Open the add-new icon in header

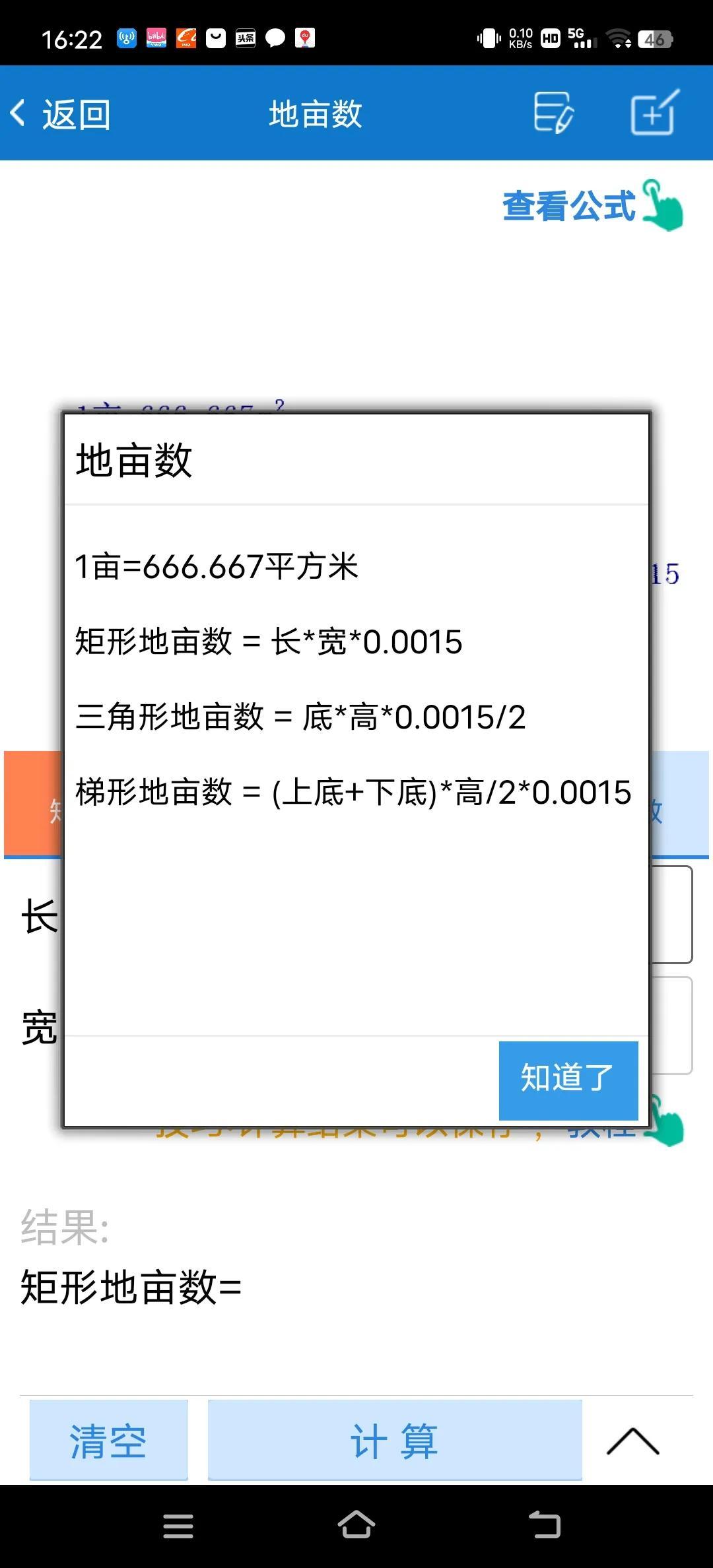pyautogui.click(x=654, y=113)
